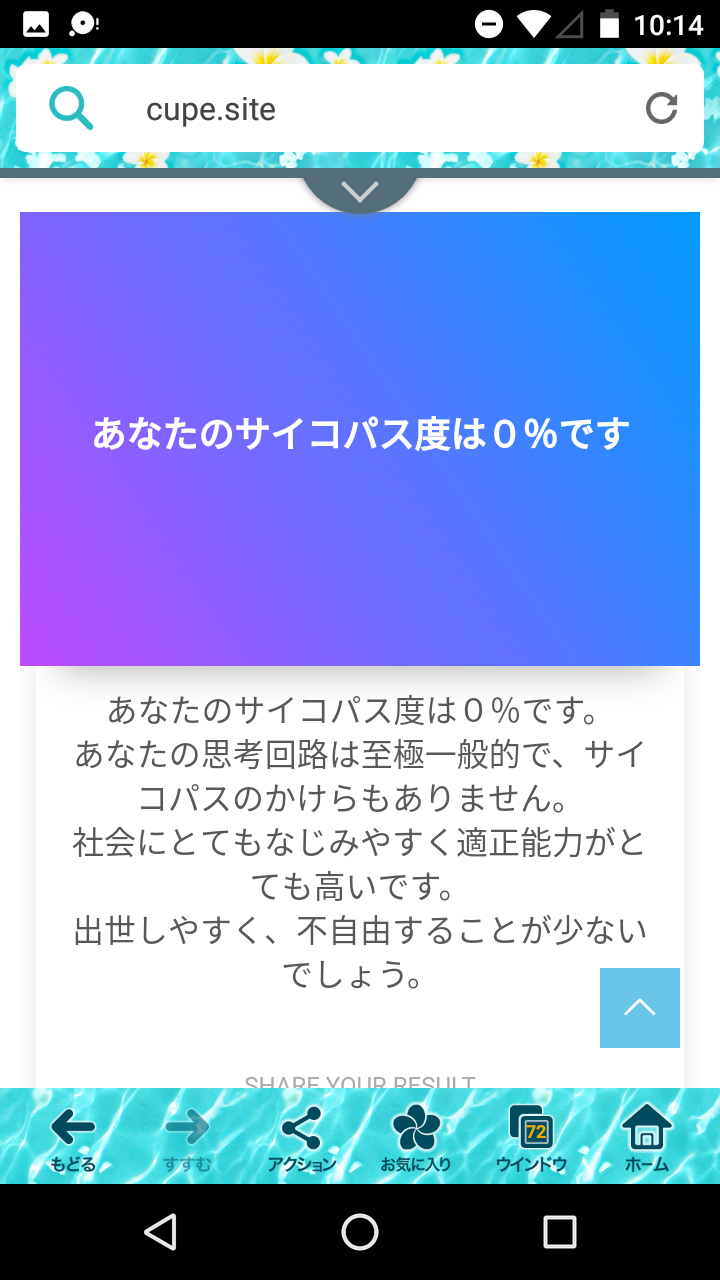Show open windows via ウインドウ
720x1280 pixels.
pyautogui.click(x=531, y=1137)
